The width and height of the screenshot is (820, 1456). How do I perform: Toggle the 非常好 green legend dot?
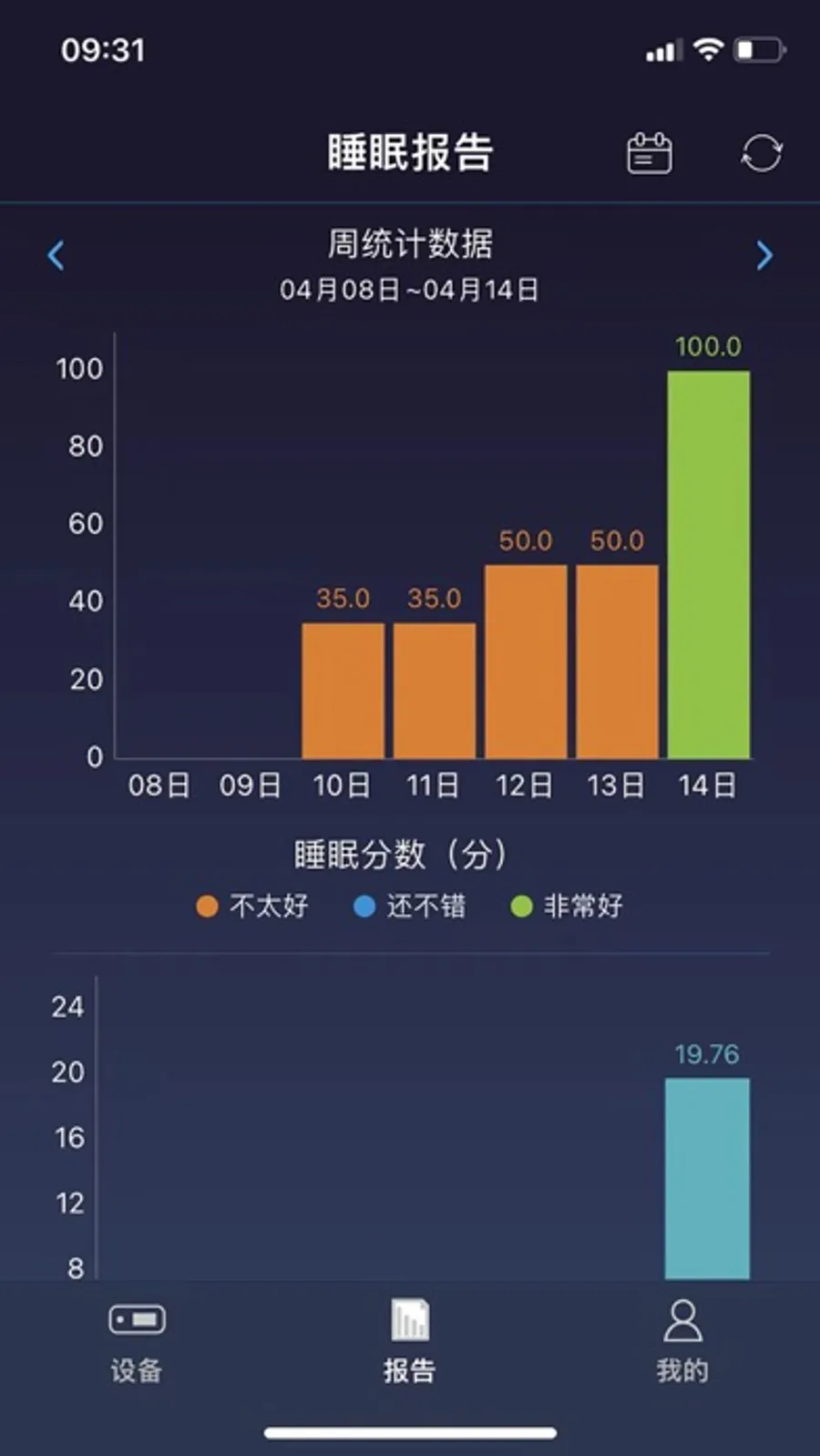tap(520, 906)
